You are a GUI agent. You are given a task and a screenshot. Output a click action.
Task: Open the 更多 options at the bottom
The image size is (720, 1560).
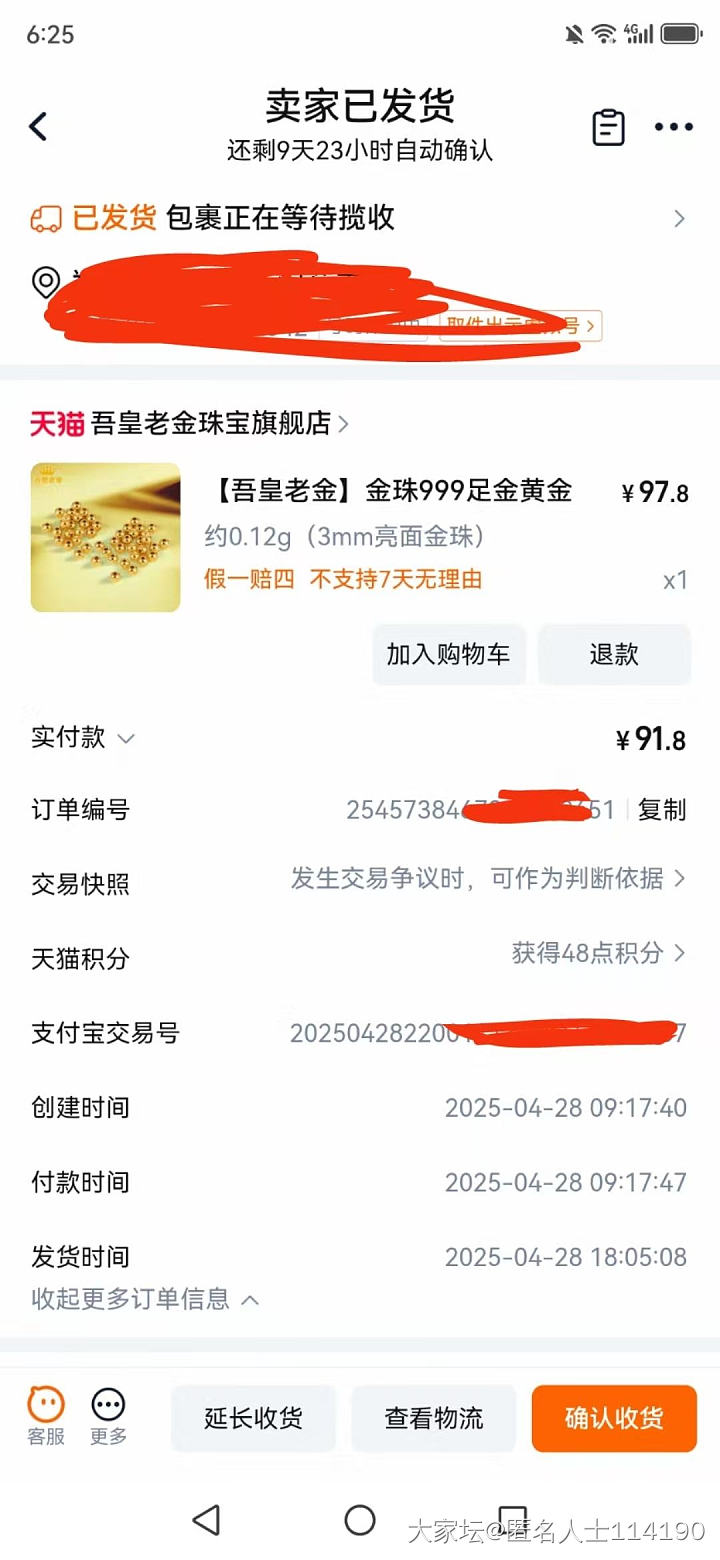108,1416
